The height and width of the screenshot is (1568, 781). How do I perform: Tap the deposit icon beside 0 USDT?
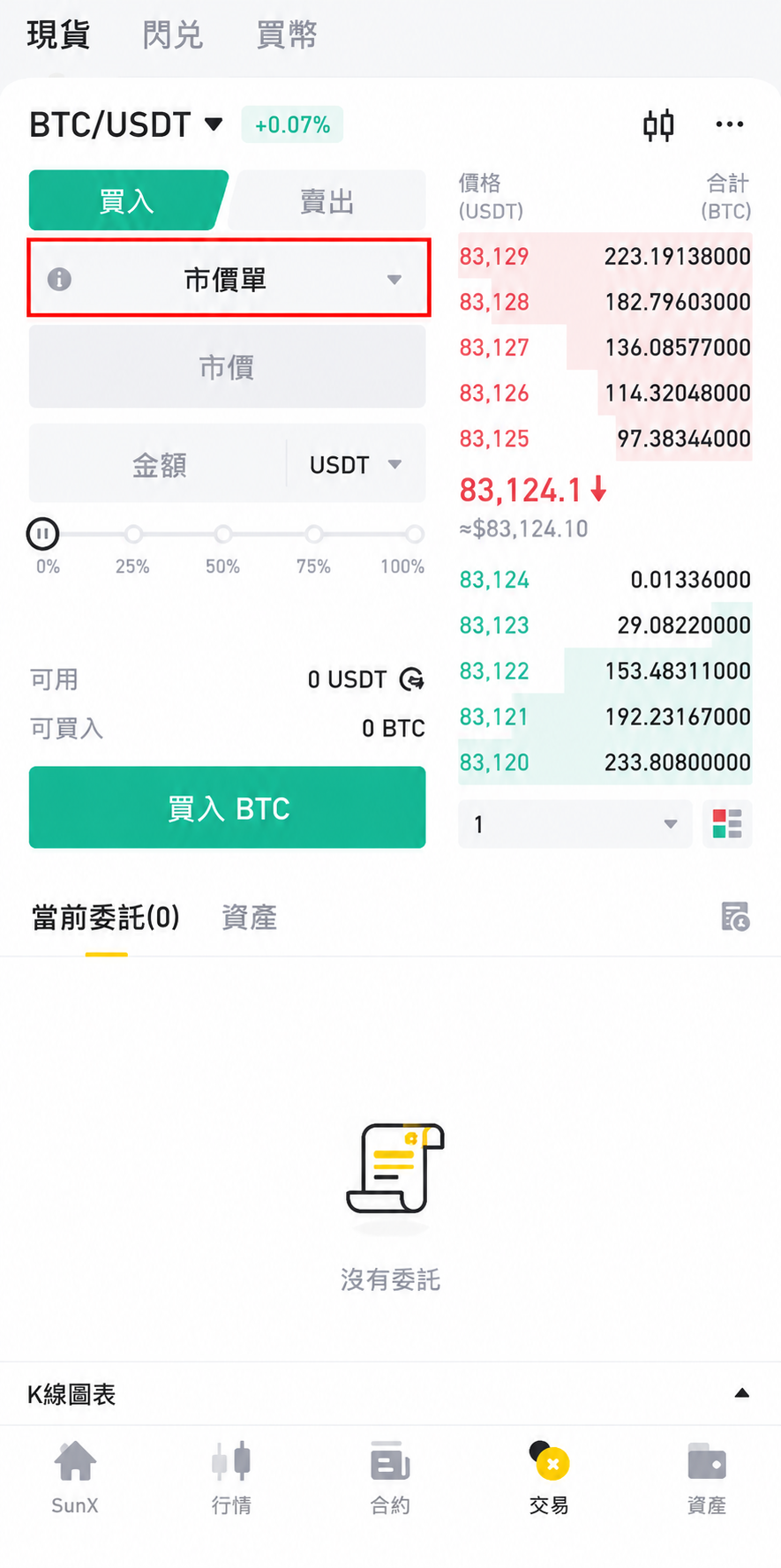pyautogui.click(x=412, y=679)
